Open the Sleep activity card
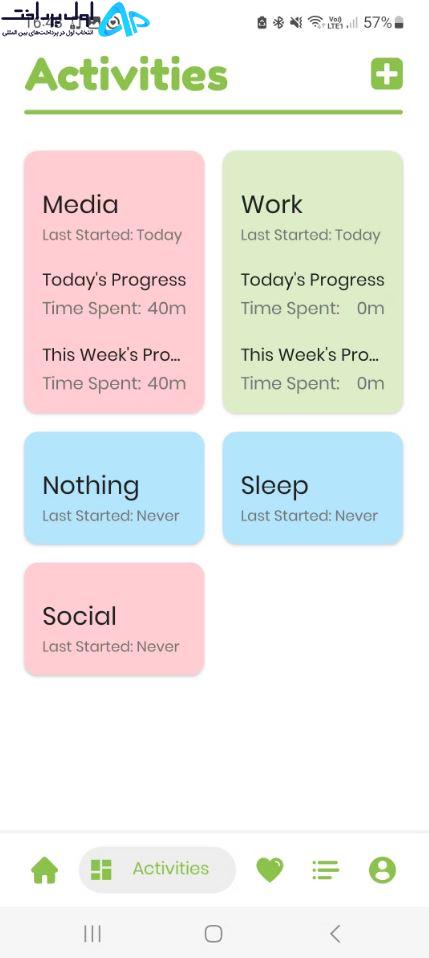This screenshot has height=958, width=429. (313, 488)
